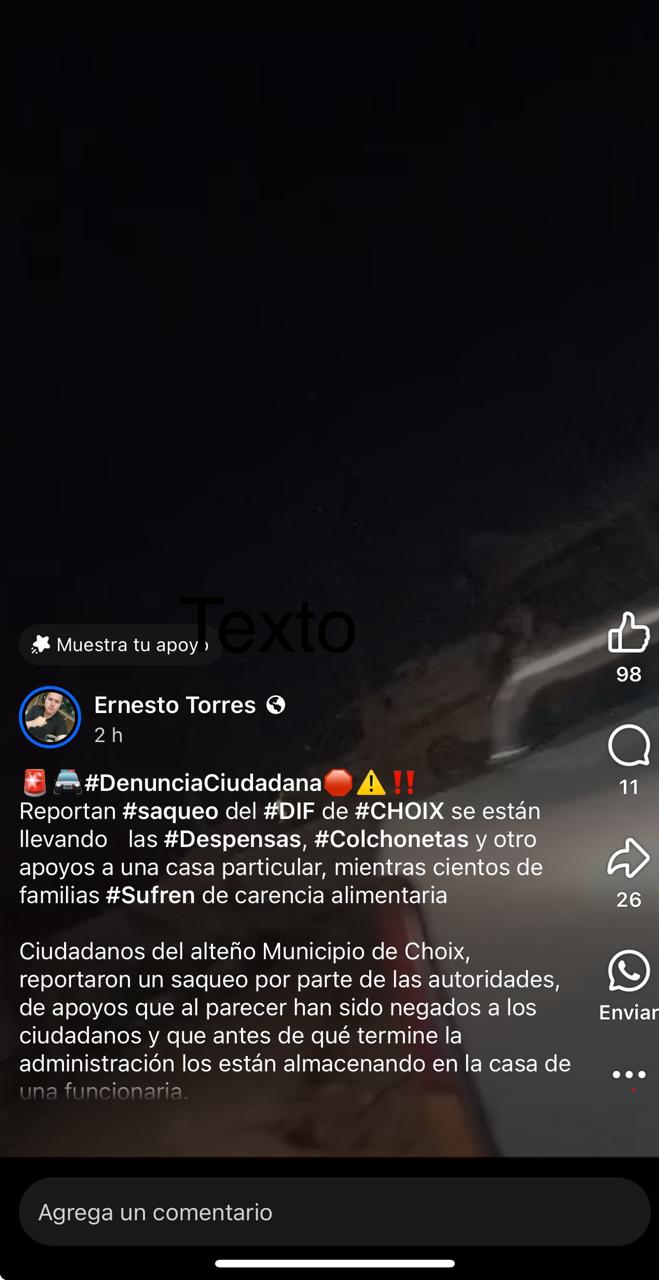Open the #CHOIX hashtag
Viewport: 659px width, 1280px height.
click(x=399, y=811)
